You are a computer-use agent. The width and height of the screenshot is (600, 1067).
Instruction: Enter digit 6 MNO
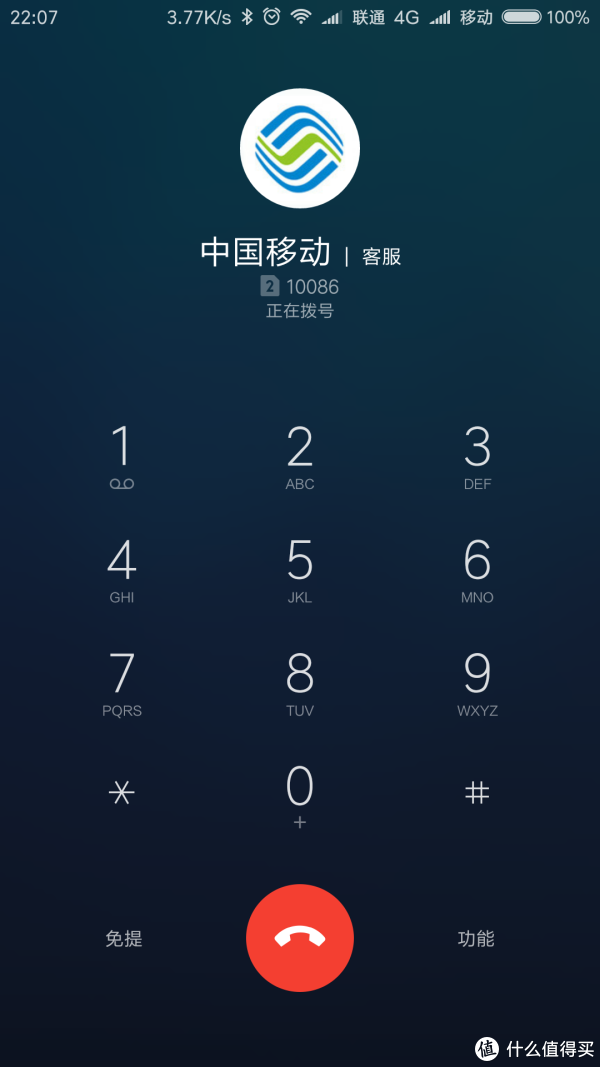click(x=477, y=569)
